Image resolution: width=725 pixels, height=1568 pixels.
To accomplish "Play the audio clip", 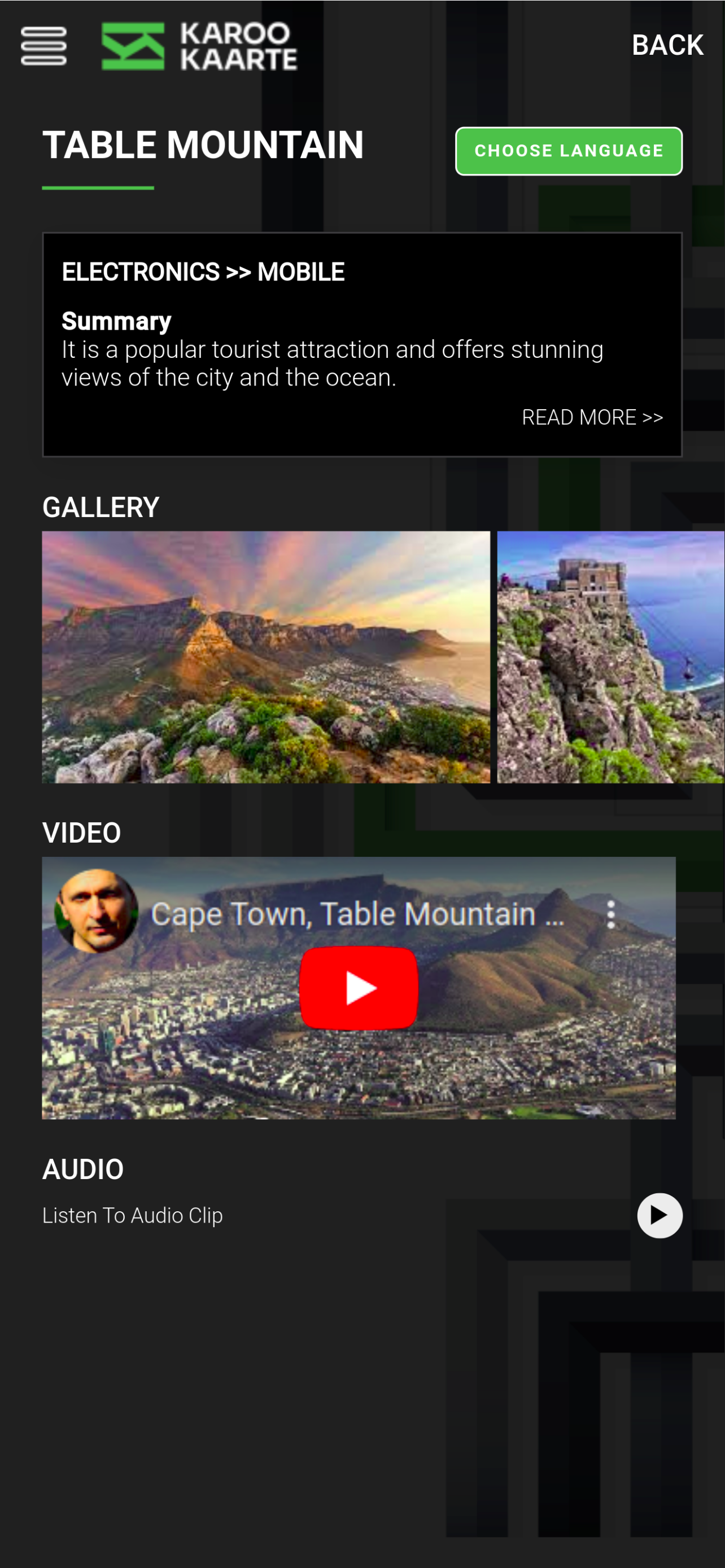I will click(x=660, y=1215).
